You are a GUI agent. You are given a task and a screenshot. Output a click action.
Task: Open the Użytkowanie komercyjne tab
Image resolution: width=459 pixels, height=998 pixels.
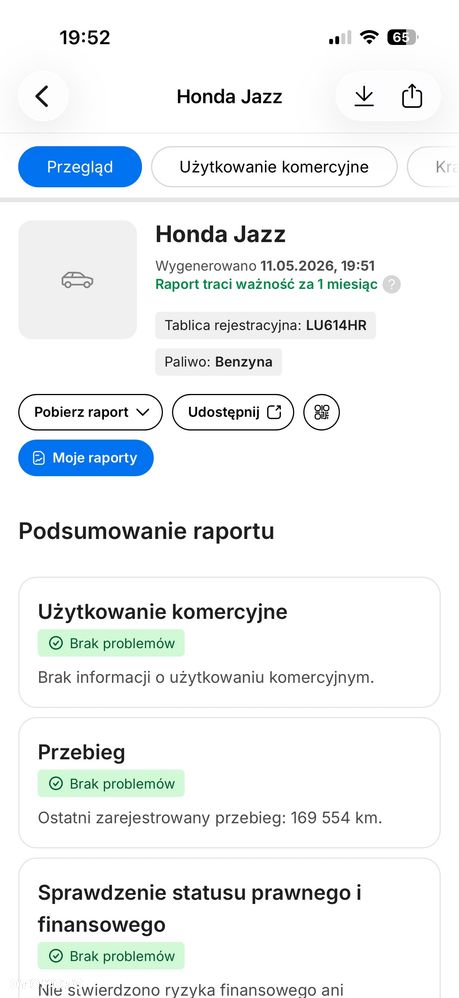coord(274,167)
